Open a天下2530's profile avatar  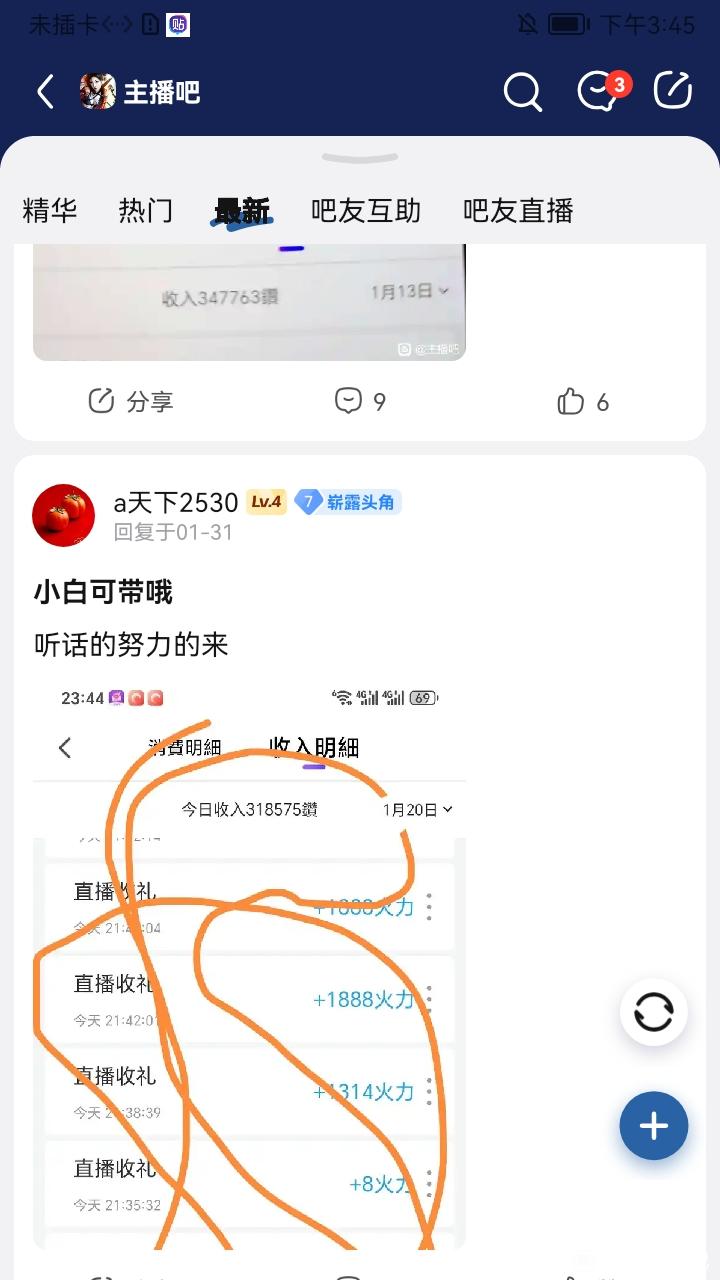64,516
